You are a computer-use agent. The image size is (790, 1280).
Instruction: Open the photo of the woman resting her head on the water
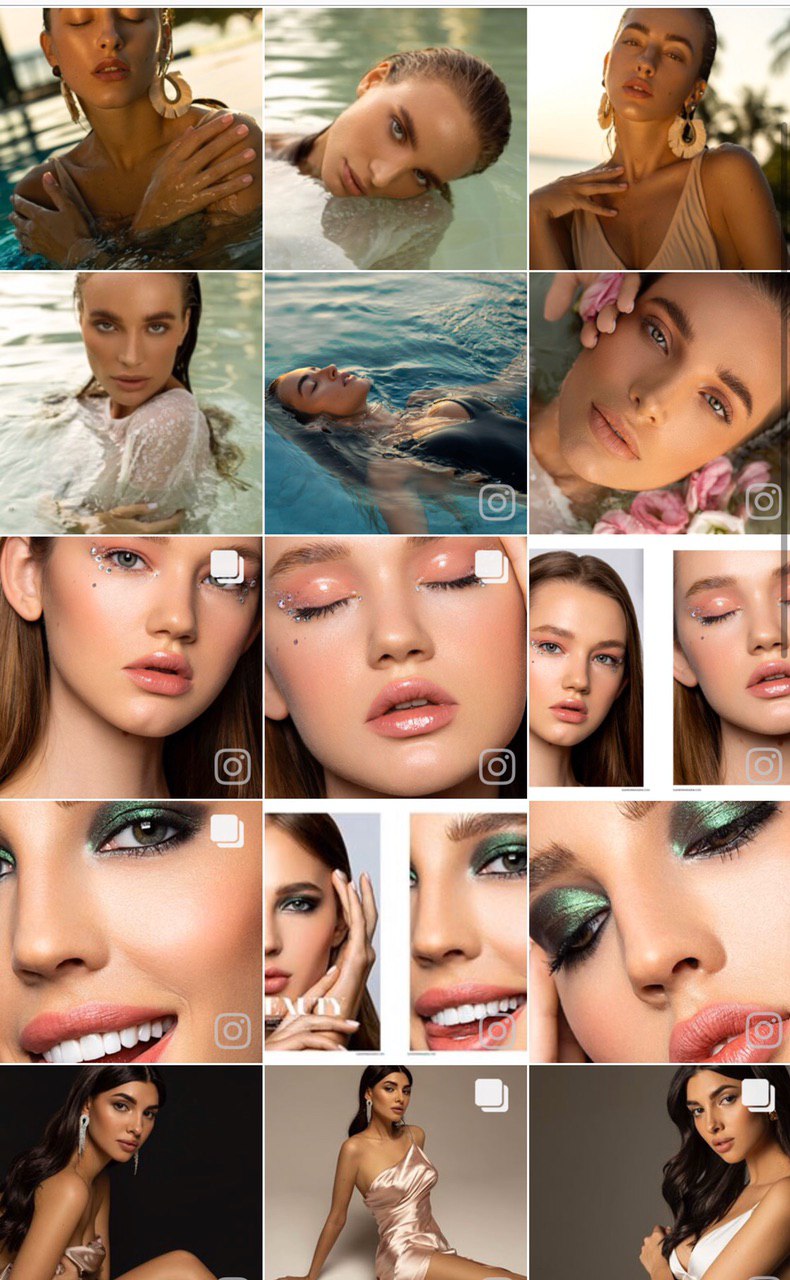click(x=396, y=139)
